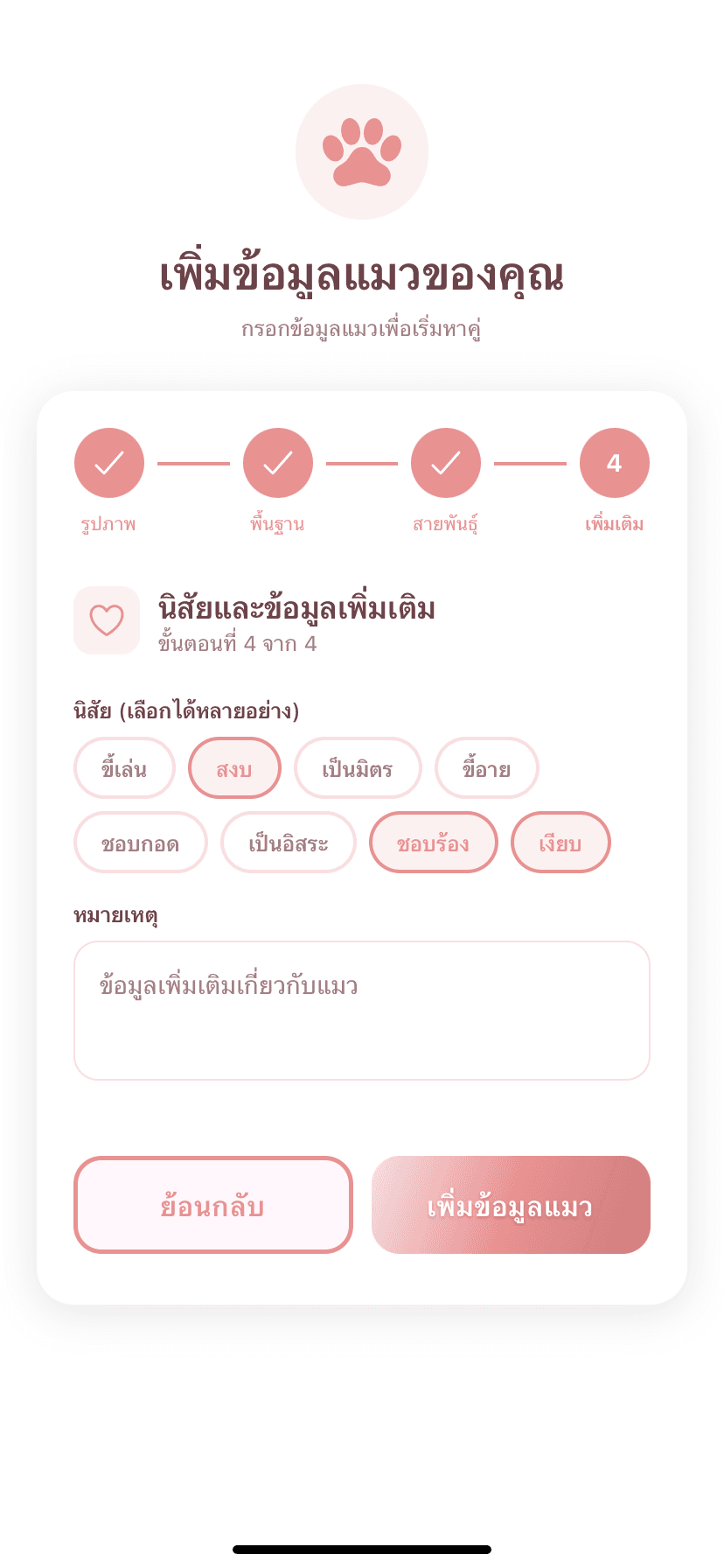Unselect the ชอบร้อง chip
The image size is (724, 1568).
(x=433, y=843)
